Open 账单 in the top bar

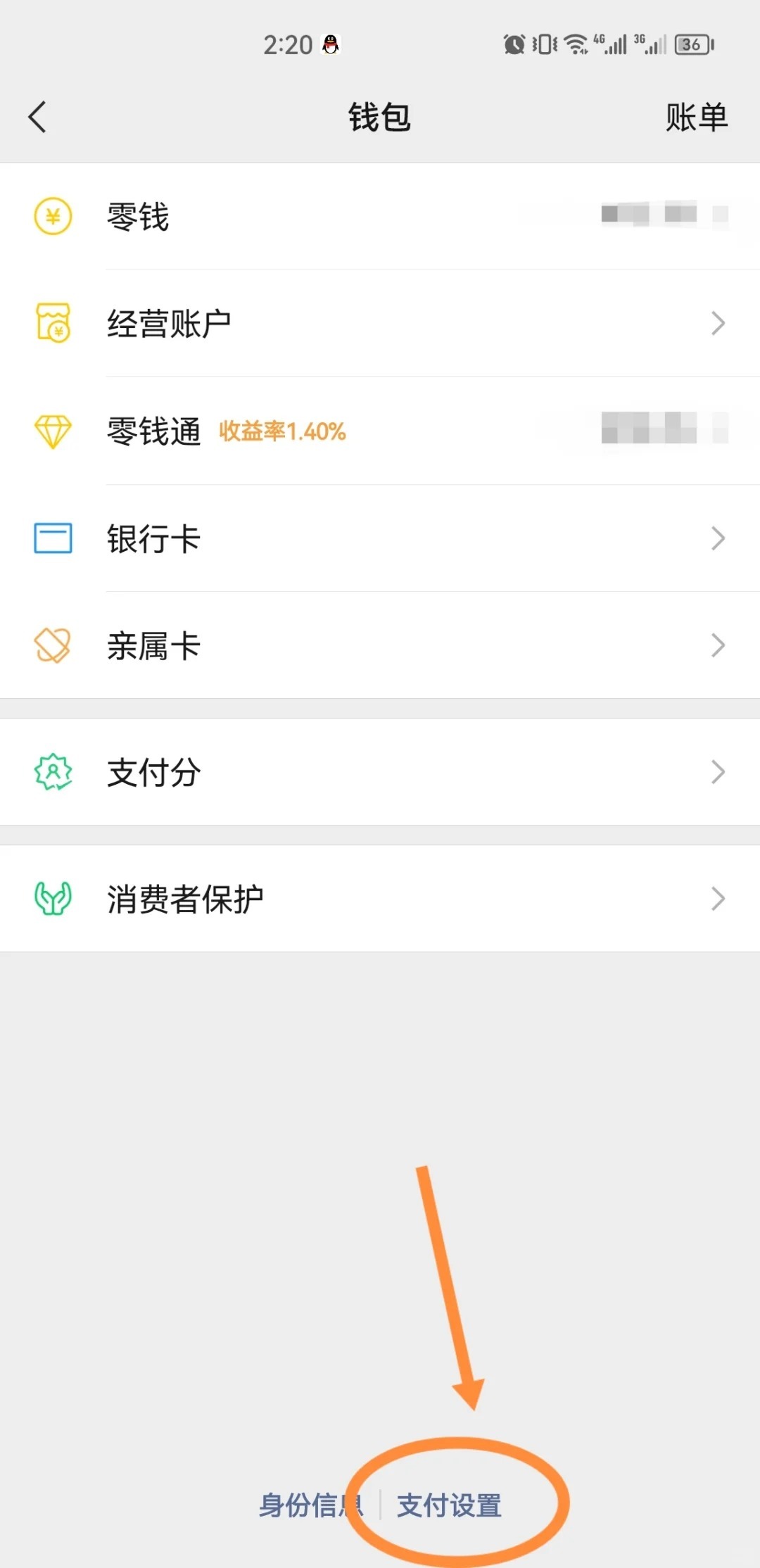(696, 117)
